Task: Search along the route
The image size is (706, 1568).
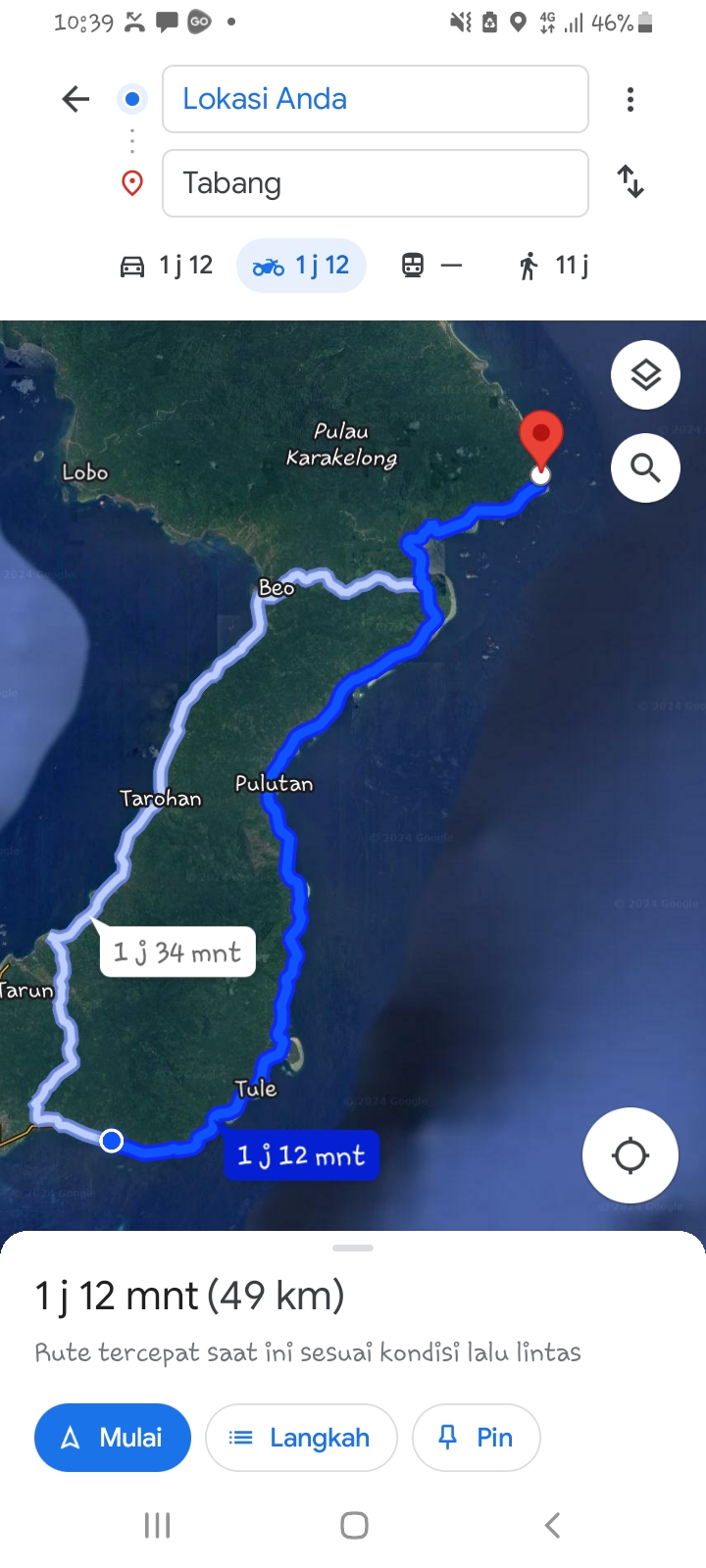Action: [645, 468]
